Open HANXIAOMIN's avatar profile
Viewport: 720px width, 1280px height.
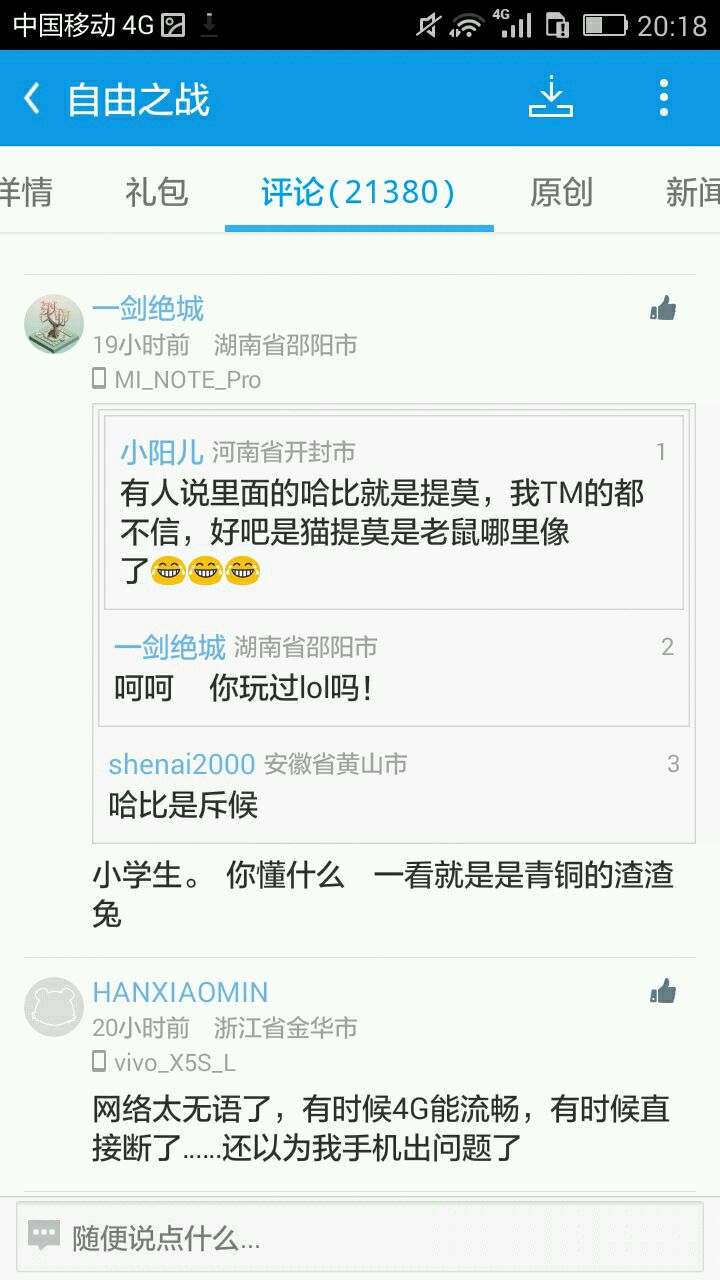click(54, 1006)
